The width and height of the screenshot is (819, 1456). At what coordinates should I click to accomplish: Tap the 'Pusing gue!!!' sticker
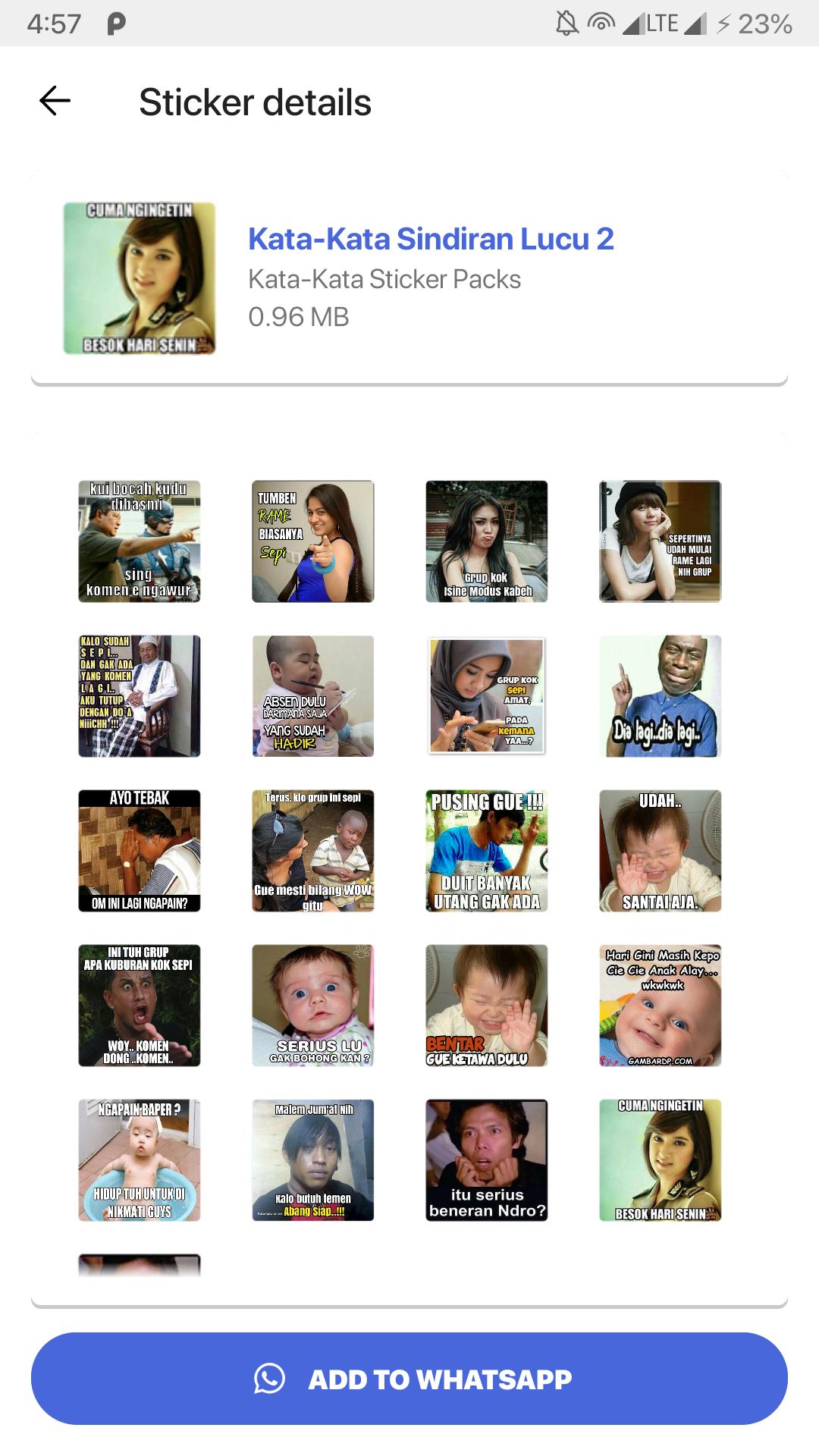486,851
